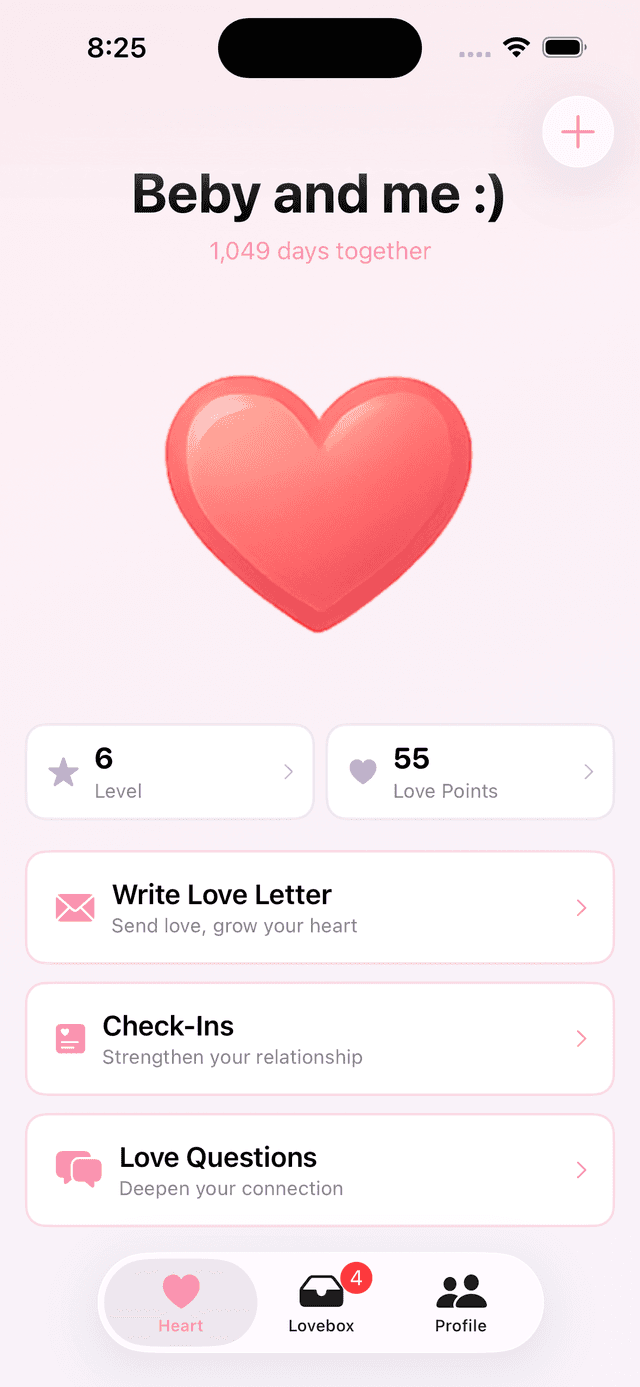The image size is (640, 1387).
Task: Open Love Questions
Action: 319,1170
